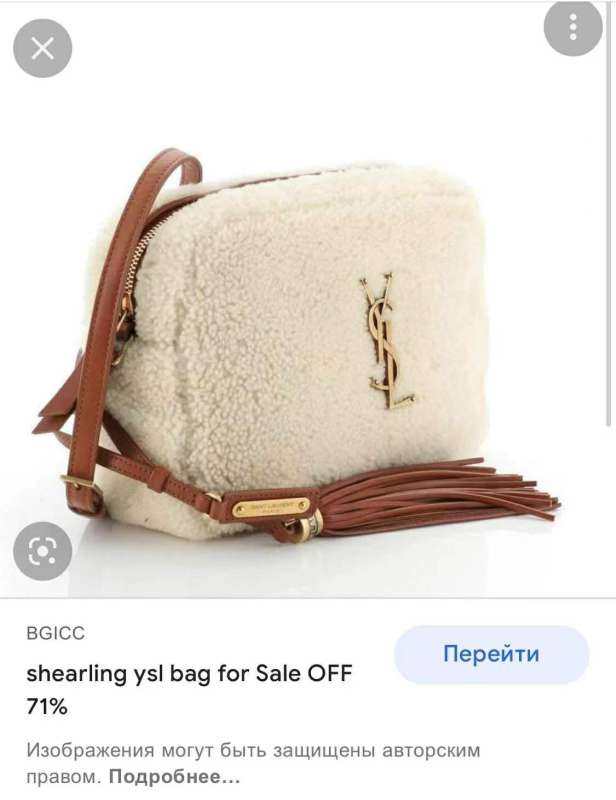Tap the Перейти button
The height and width of the screenshot is (800, 616).
491,655
